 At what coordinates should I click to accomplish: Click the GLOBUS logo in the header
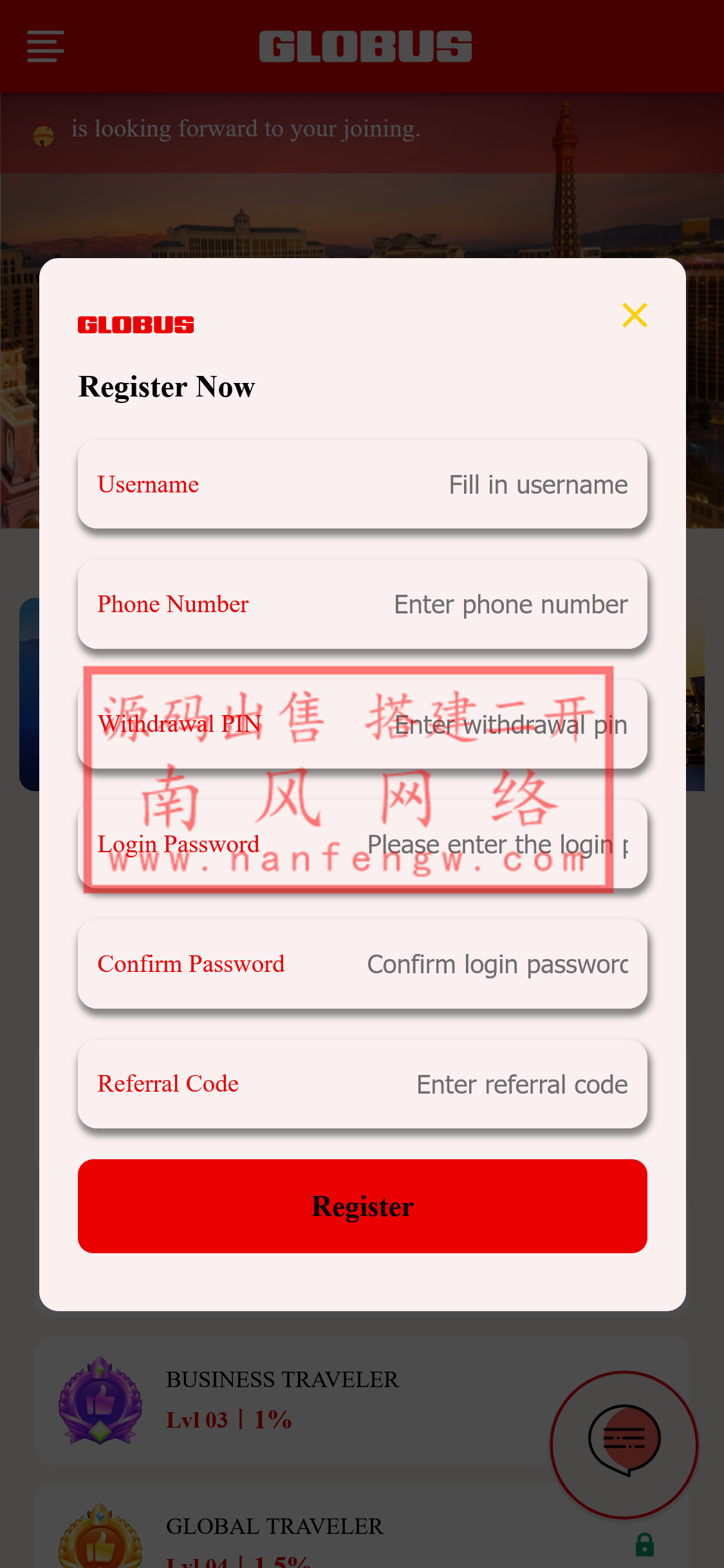[x=364, y=46]
